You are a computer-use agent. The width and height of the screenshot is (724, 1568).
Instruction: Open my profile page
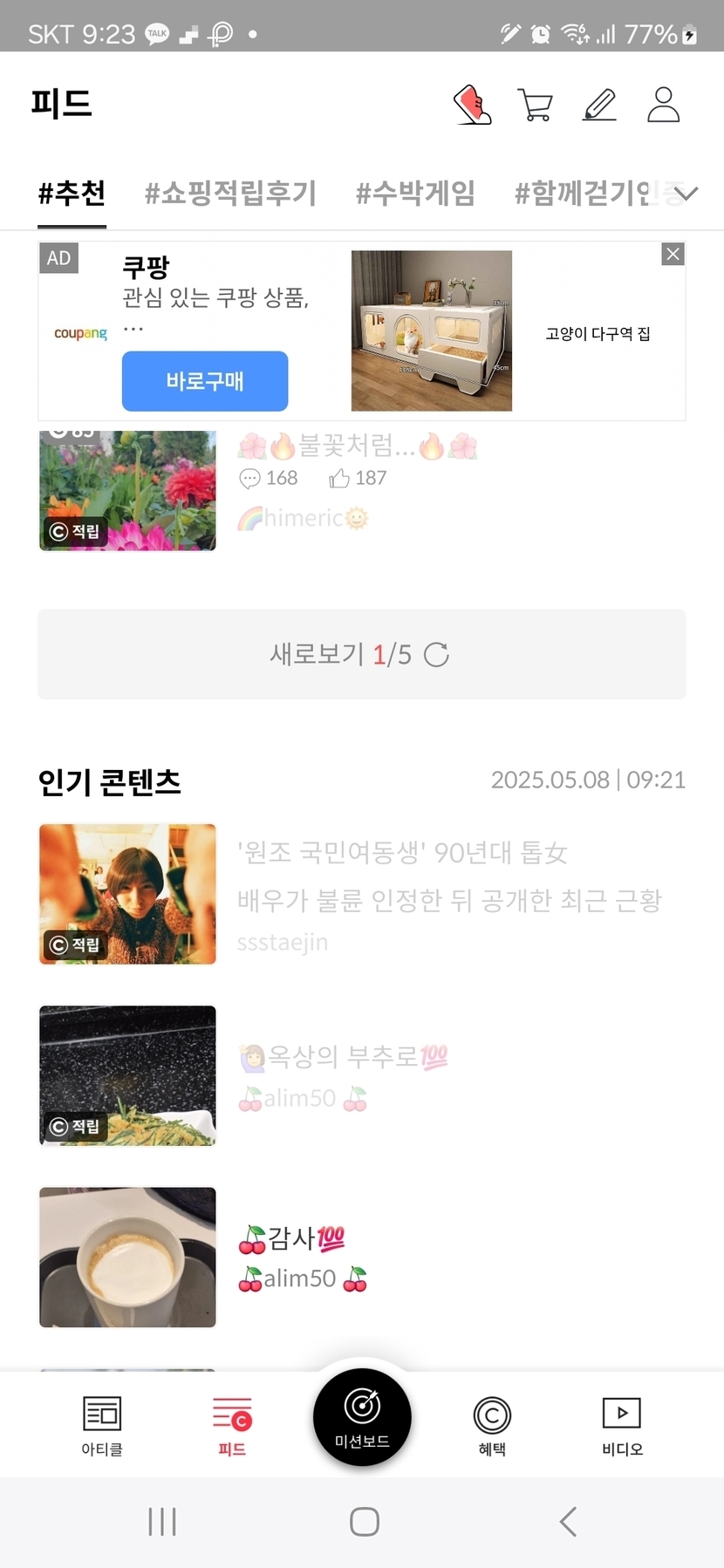(x=663, y=105)
